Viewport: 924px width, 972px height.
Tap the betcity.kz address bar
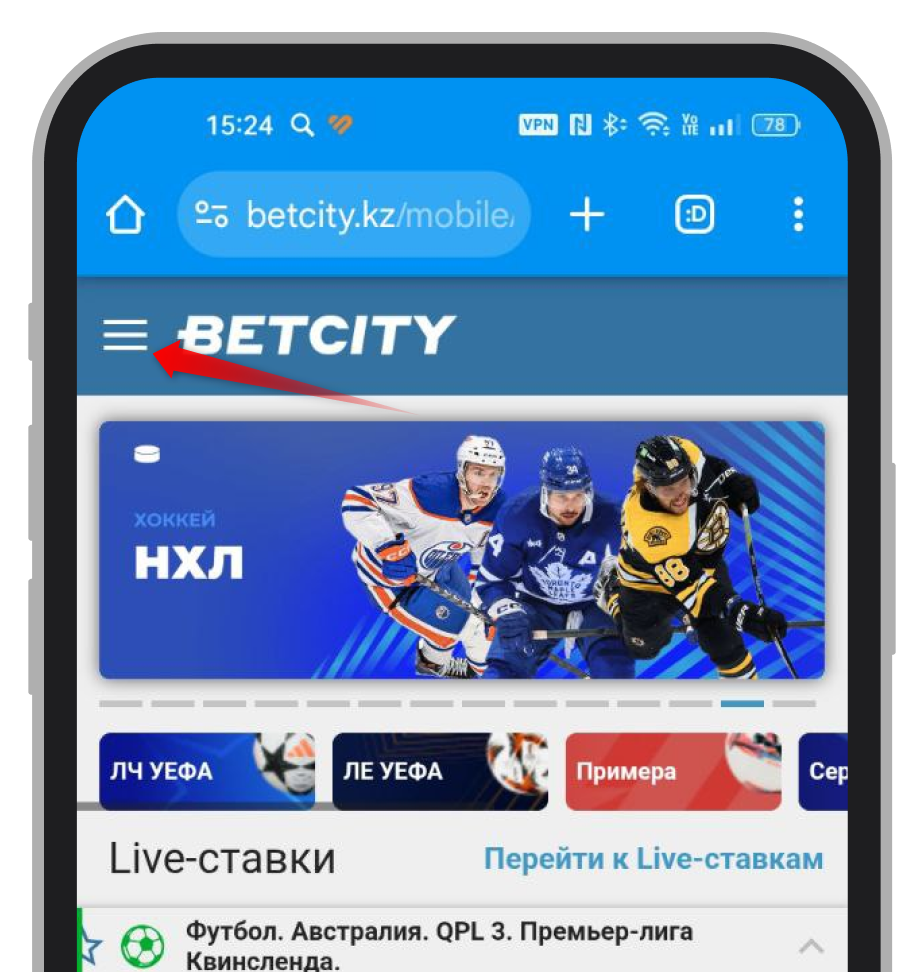pyautogui.click(x=355, y=215)
